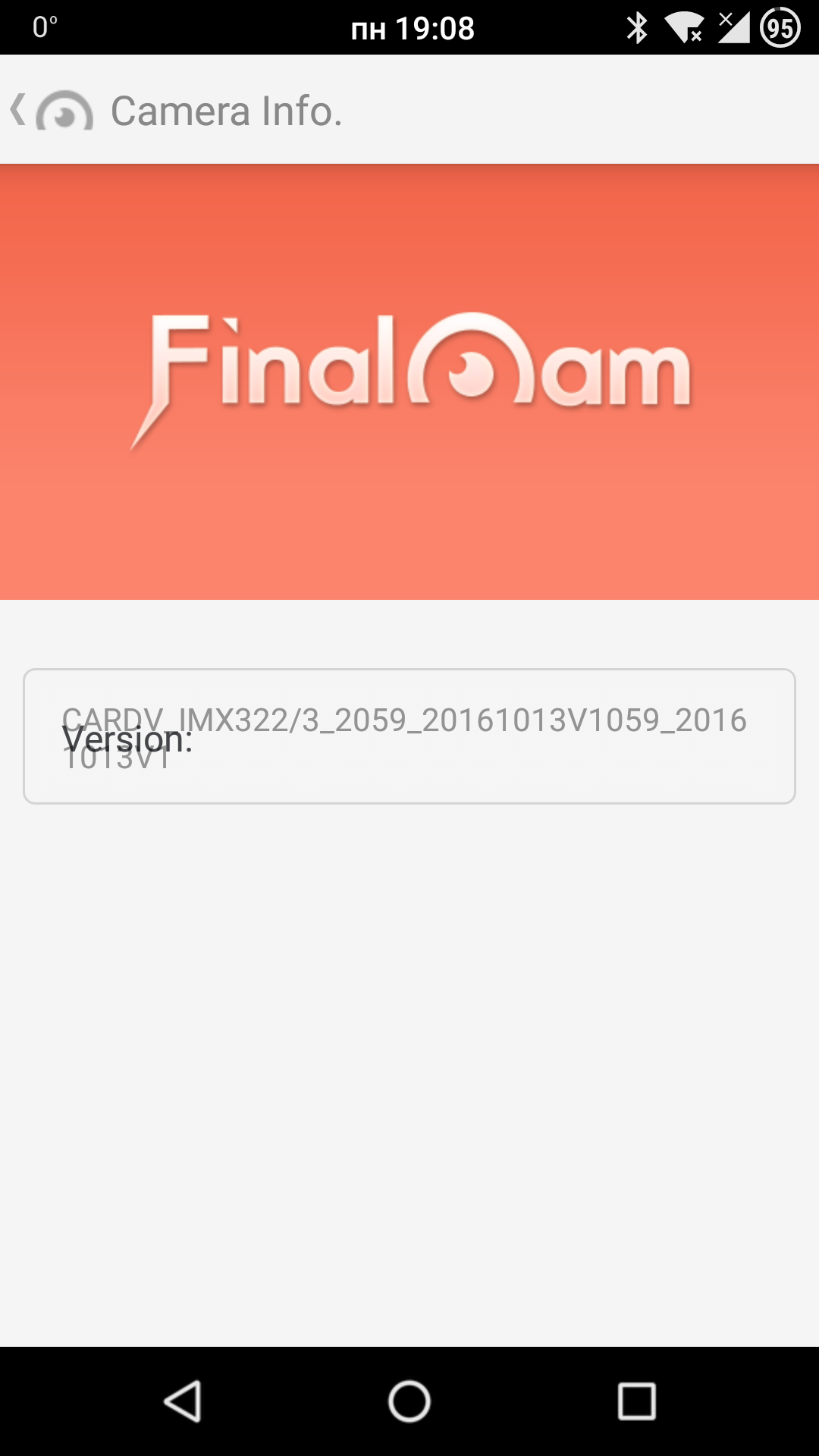Screen dimensions: 819x1456
Task: Open recent apps overview
Action: 636,1401
